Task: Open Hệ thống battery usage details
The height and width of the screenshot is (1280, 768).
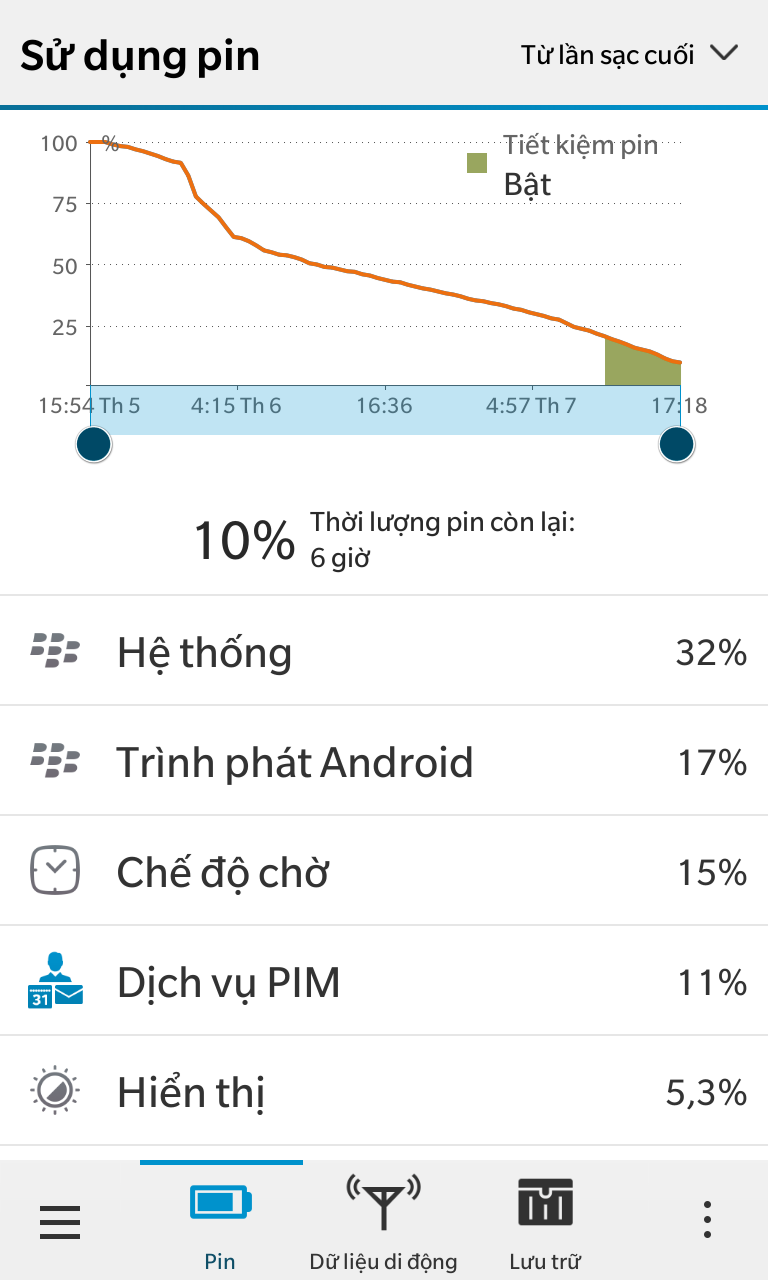Action: [384, 651]
